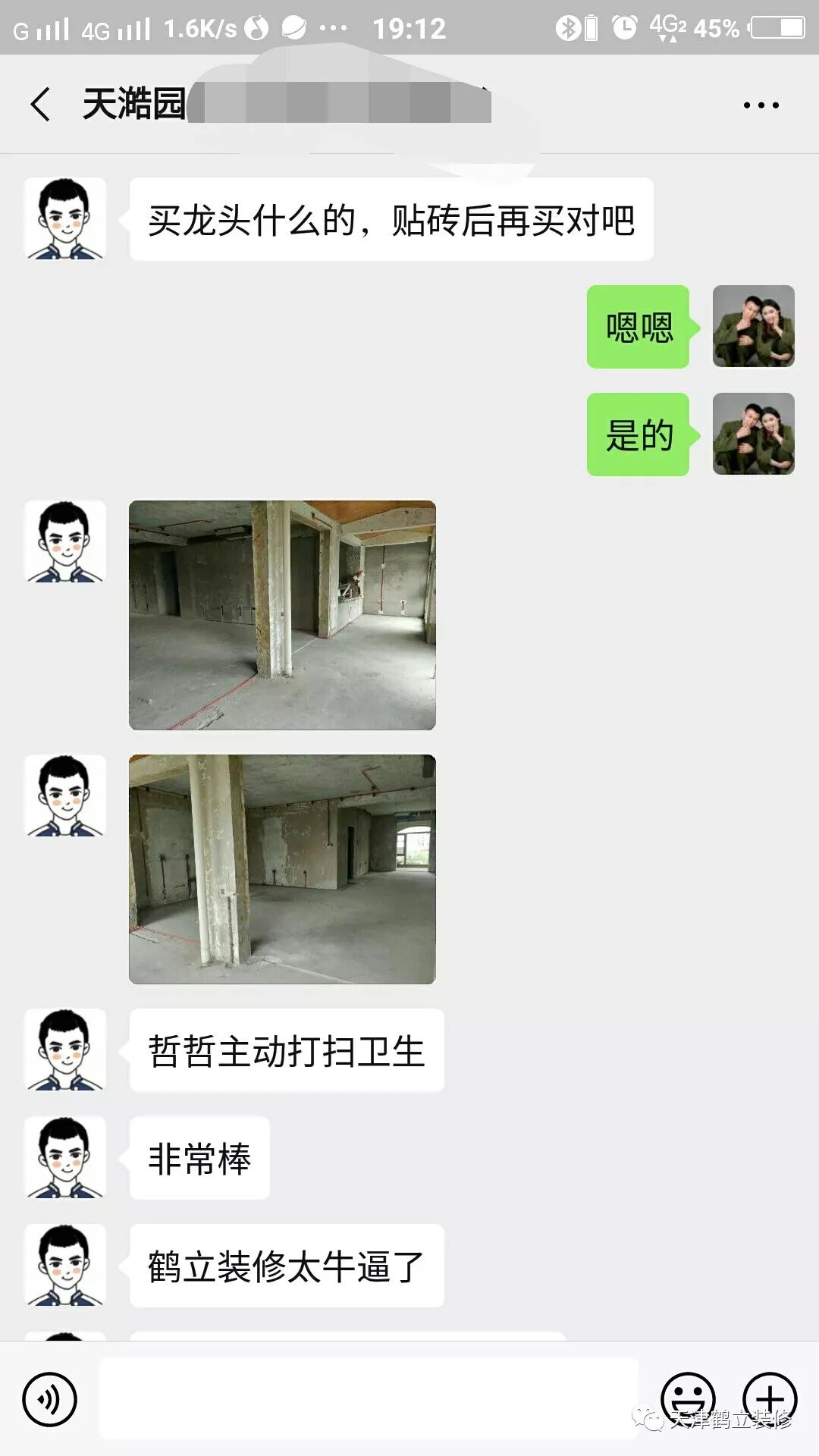Viewport: 819px width, 1456px height.
Task: Open the three-dot chat info menu
Action: pyautogui.click(x=761, y=105)
